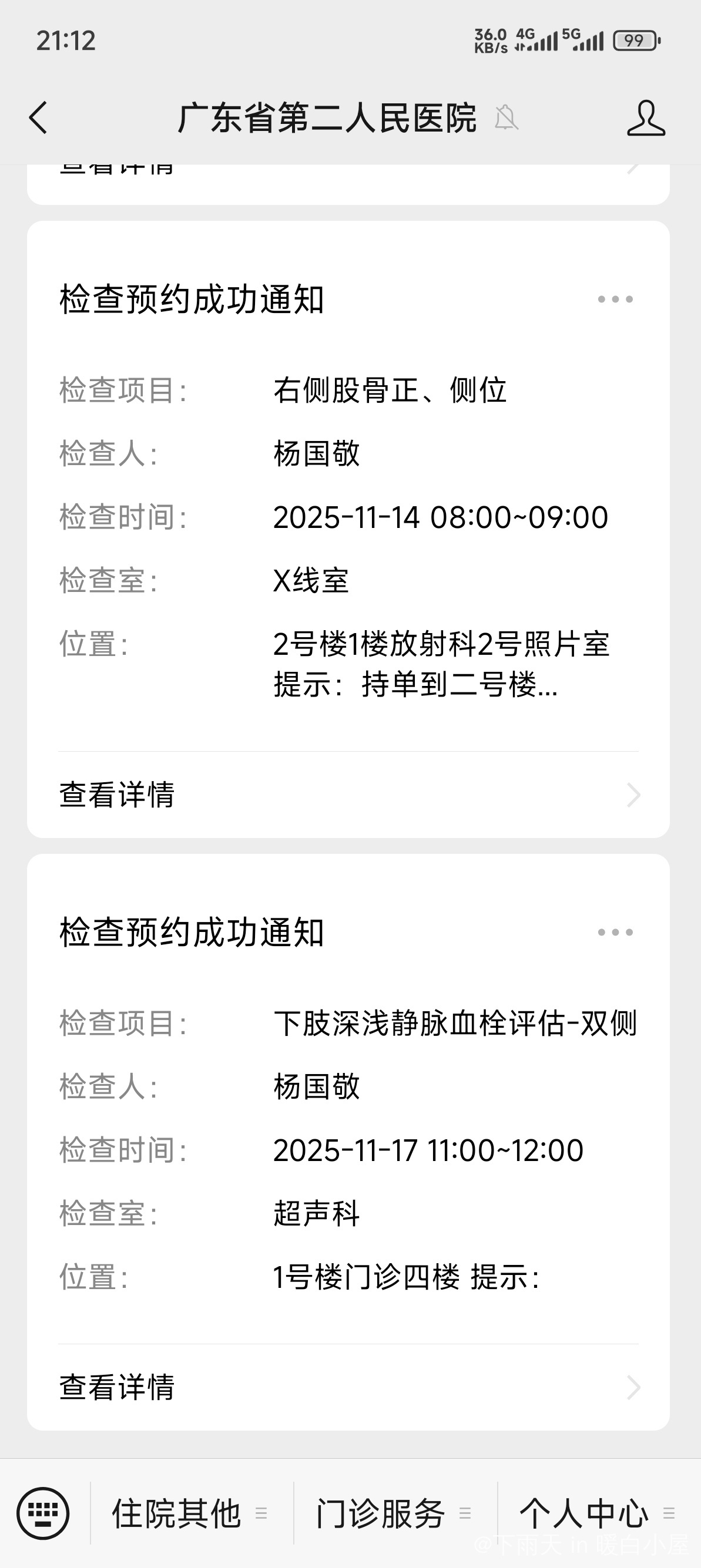Viewport: 701px width, 1568px height.
Task: Open the 住院其他 menu
Action: coord(190,1513)
